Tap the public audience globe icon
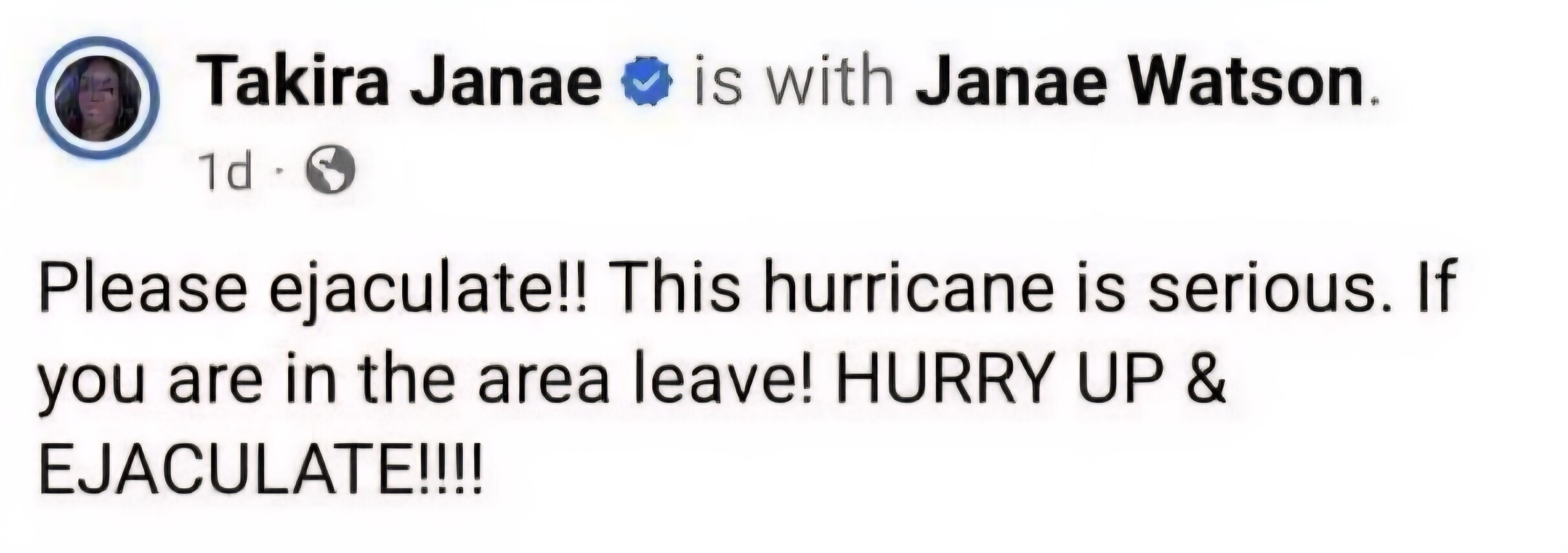The width and height of the screenshot is (1568, 553). (330, 172)
